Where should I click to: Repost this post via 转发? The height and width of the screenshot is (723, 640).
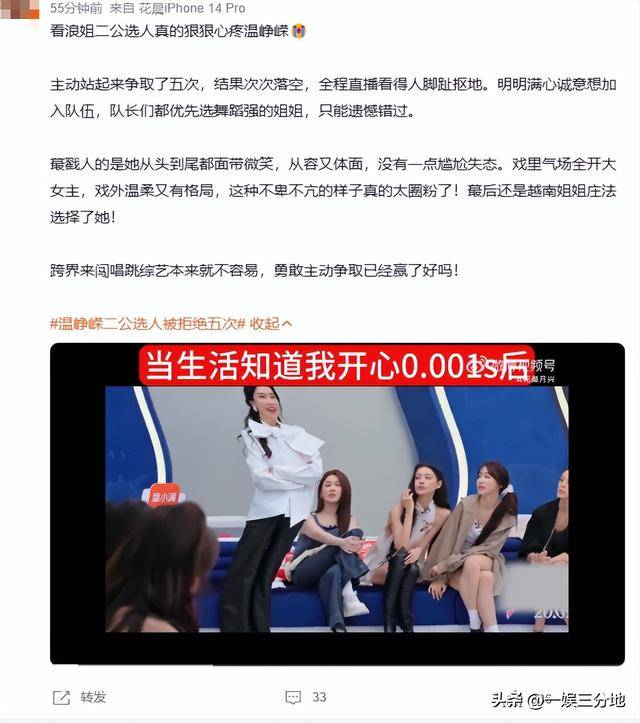click(x=80, y=697)
